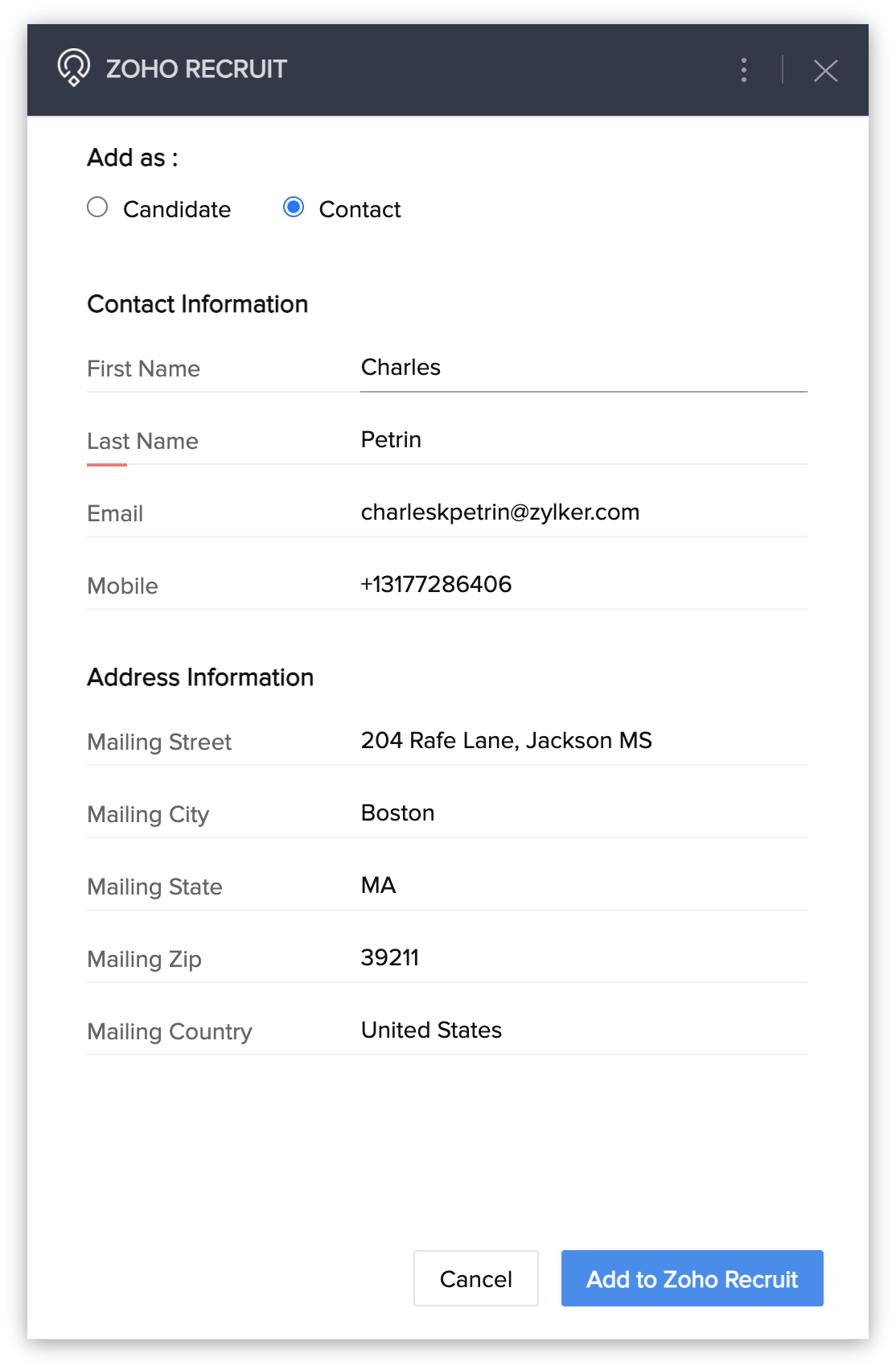Change the Mailing City value
This screenshot has width=896, height=1370.
click(x=582, y=813)
